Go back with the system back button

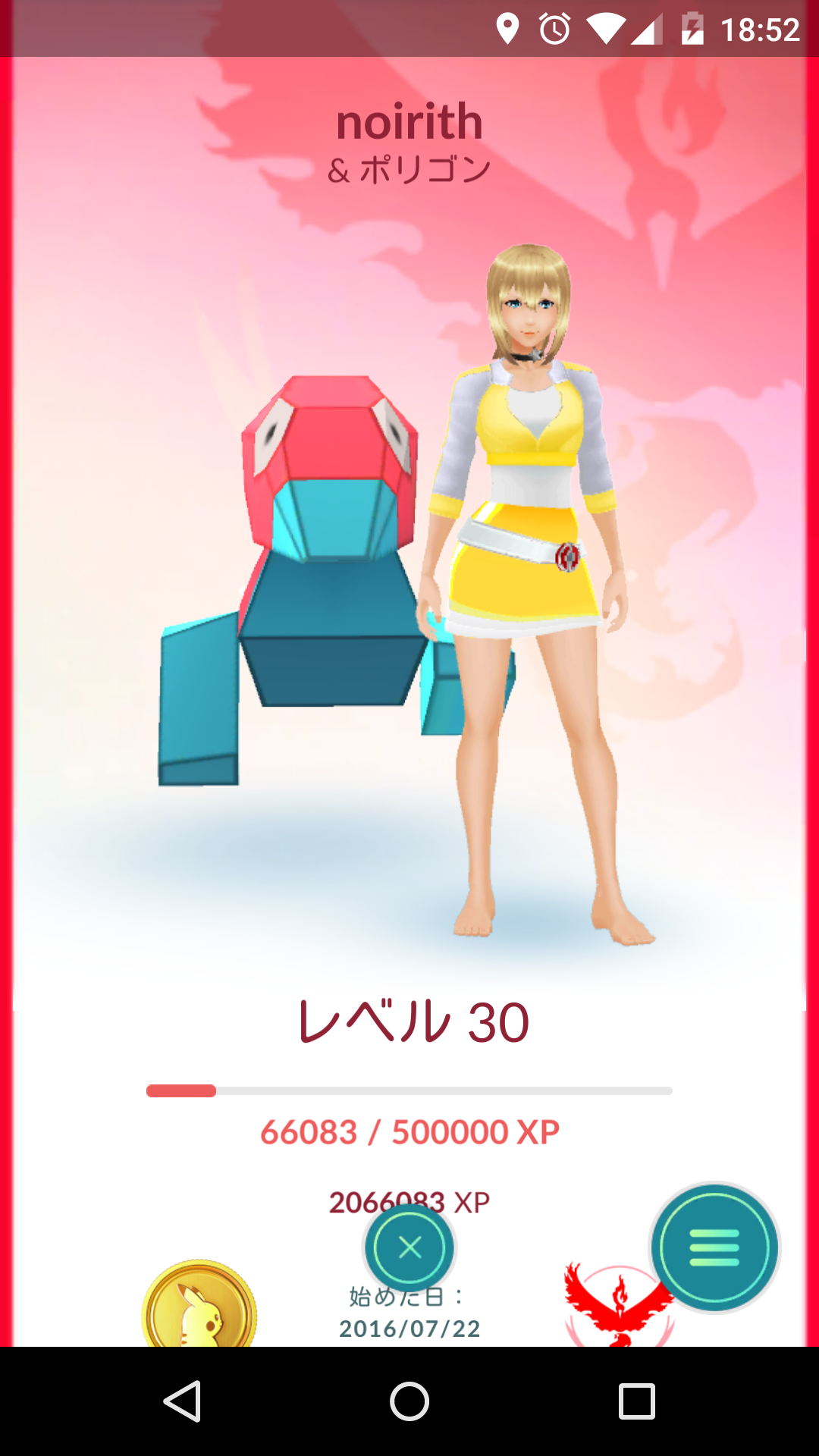(x=182, y=1401)
